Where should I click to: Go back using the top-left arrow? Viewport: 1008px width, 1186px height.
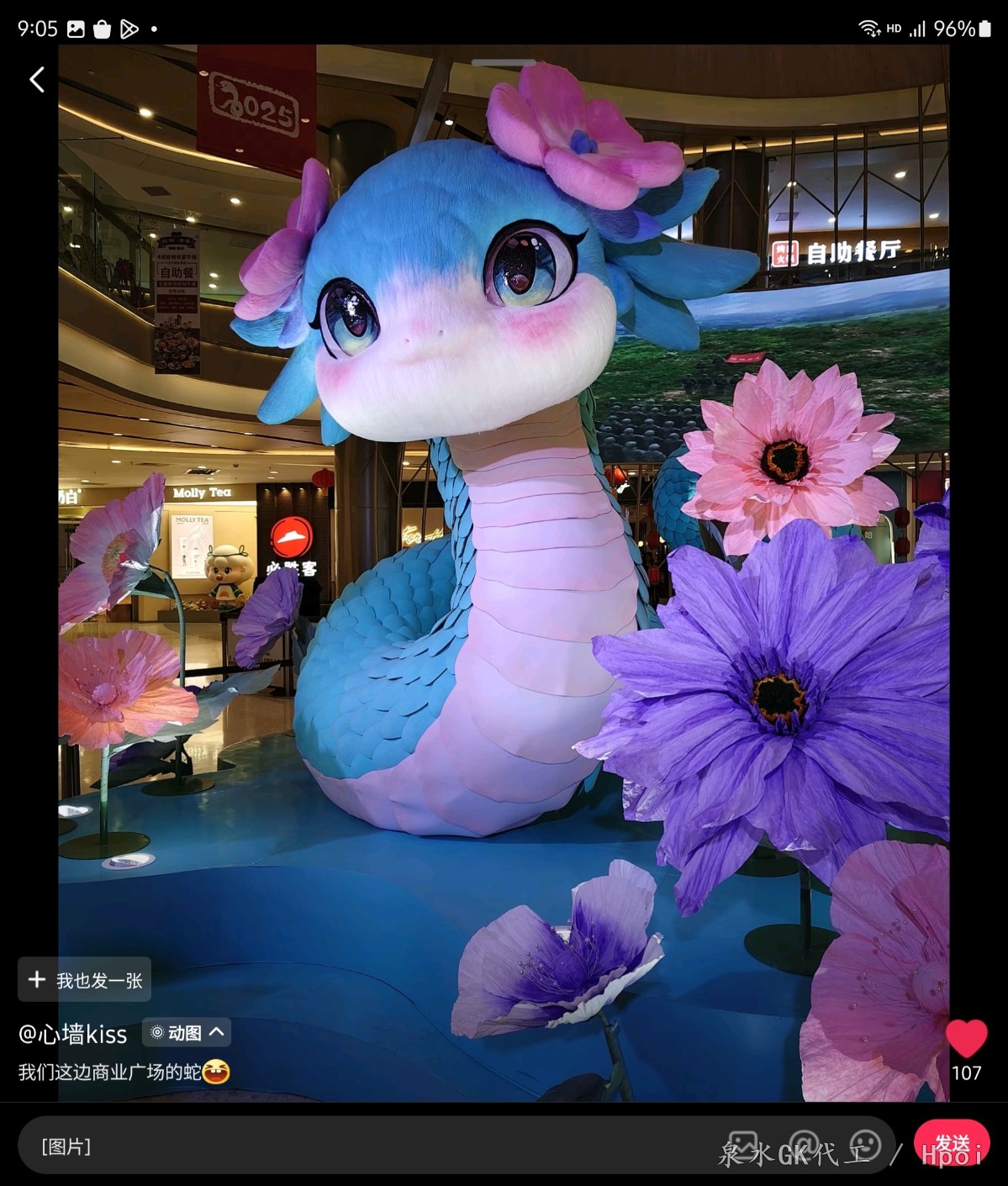click(37, 80)
